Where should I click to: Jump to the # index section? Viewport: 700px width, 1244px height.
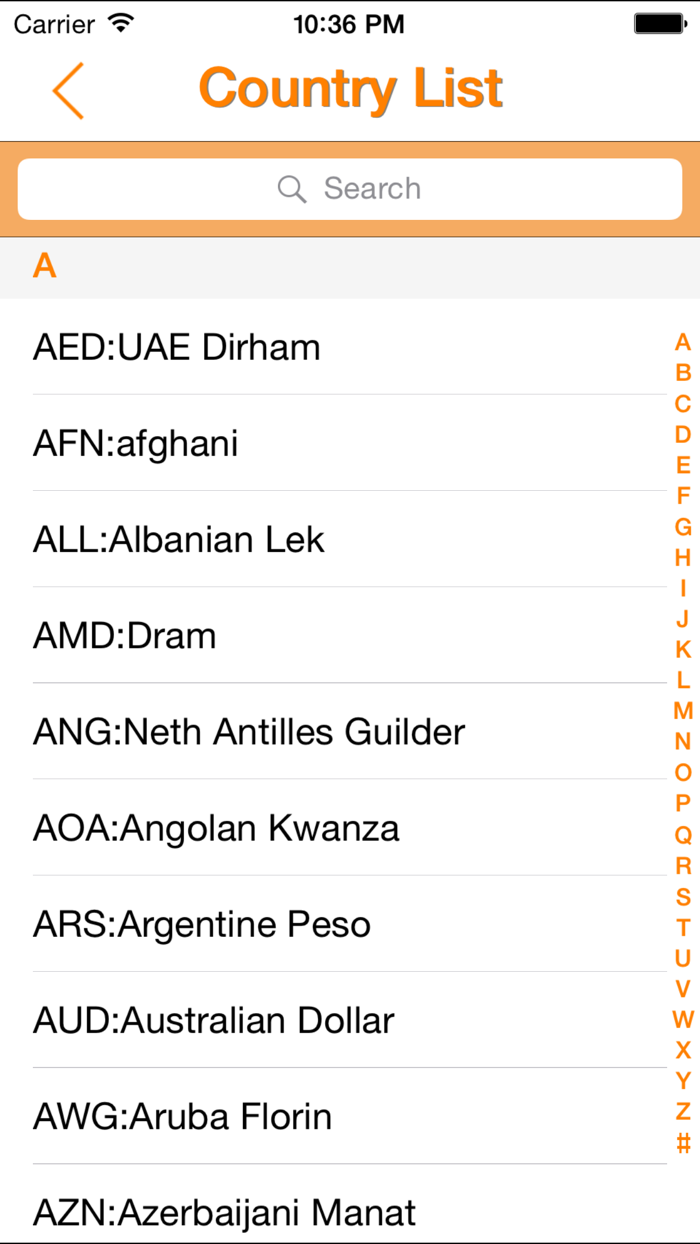point(683,1142)
